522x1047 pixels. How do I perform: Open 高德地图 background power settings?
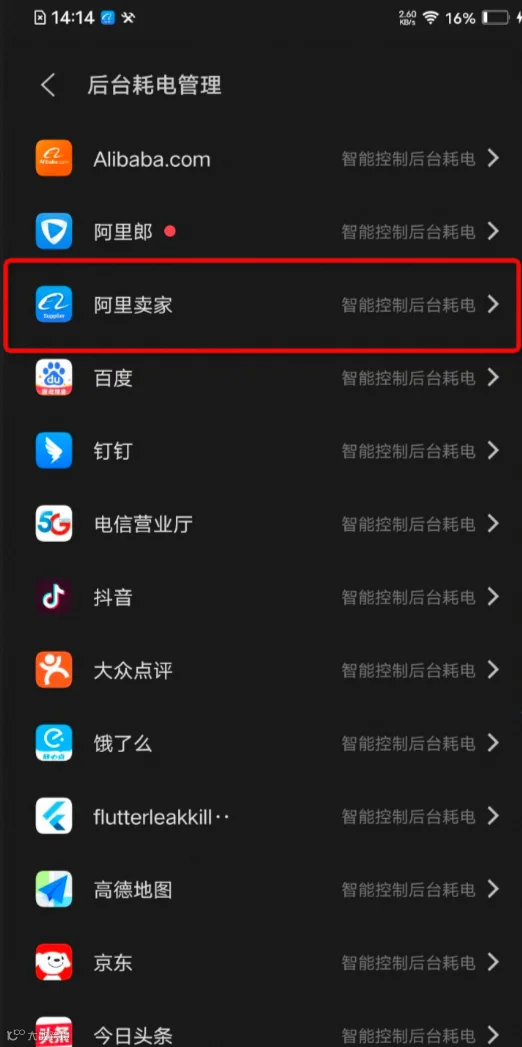coord(261,889)
